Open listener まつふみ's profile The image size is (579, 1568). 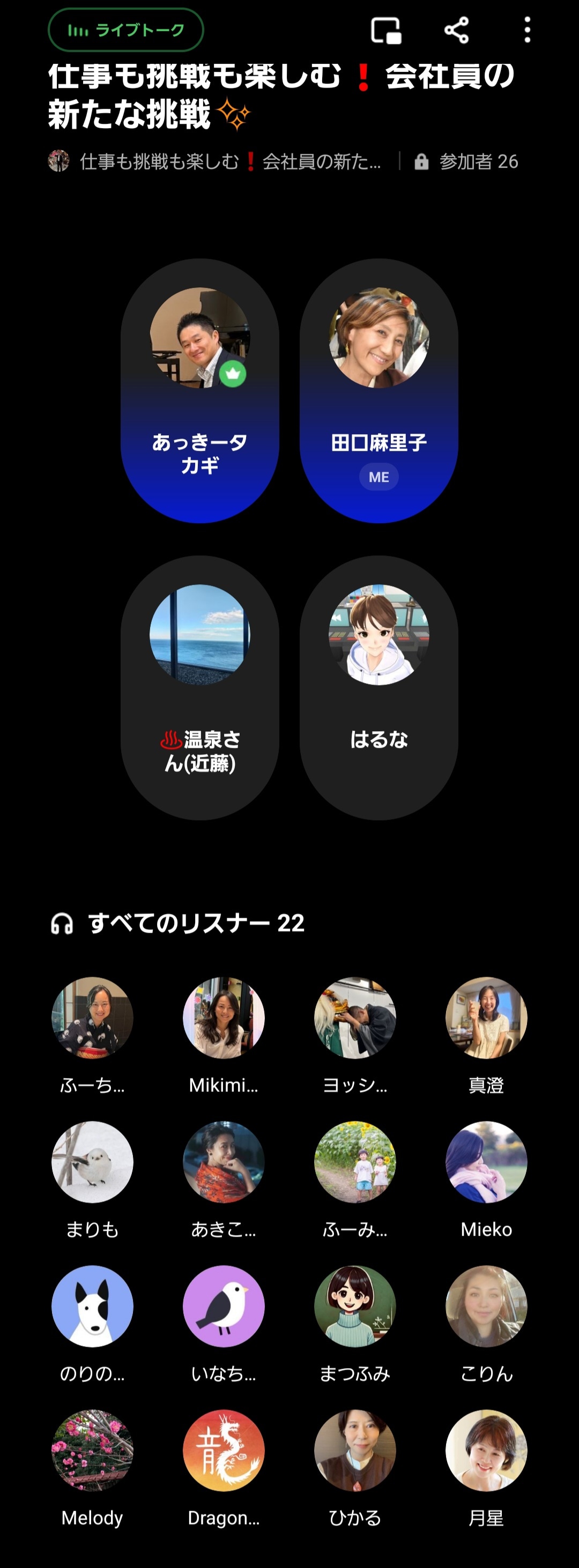point(355,1306)
